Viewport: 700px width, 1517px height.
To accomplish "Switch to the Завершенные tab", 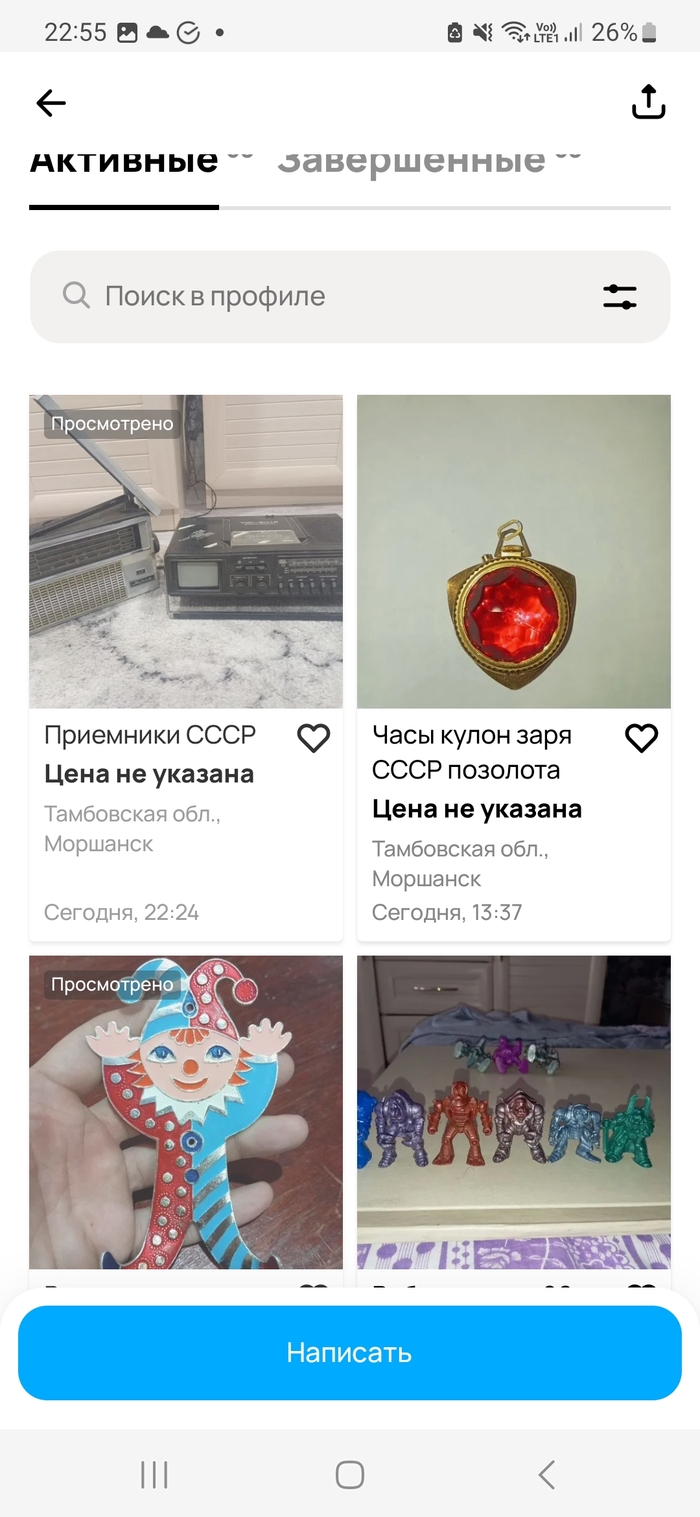I will tap(412, 162).
